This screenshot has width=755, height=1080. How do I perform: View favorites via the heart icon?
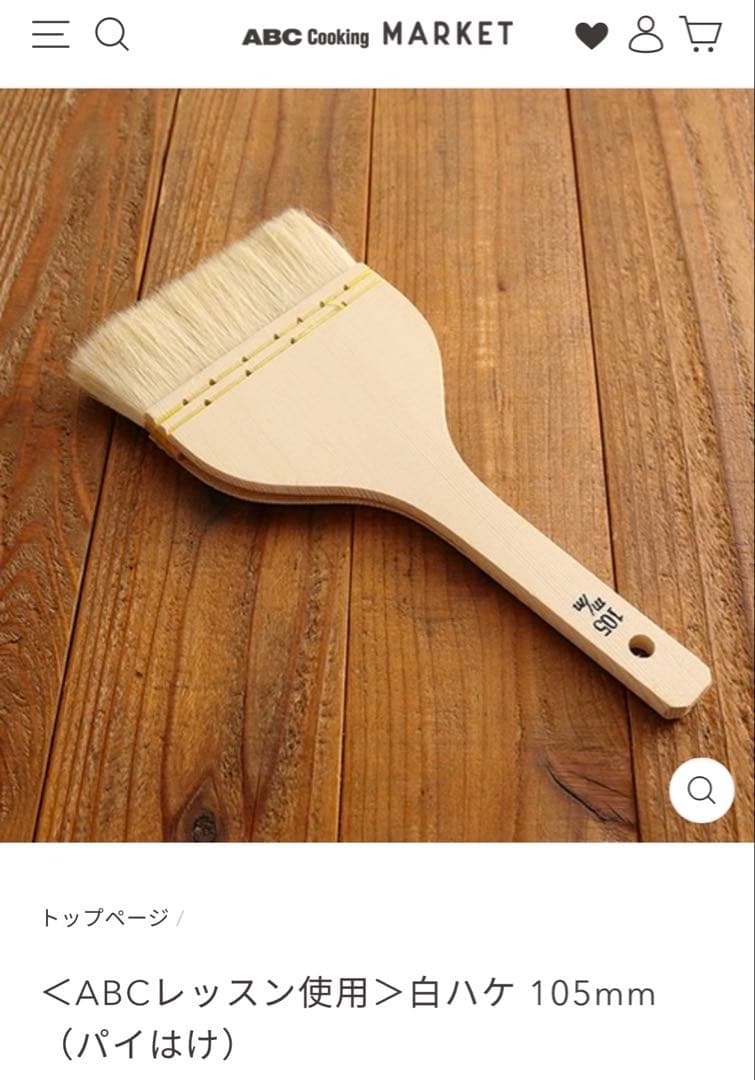tap(591, 36)
